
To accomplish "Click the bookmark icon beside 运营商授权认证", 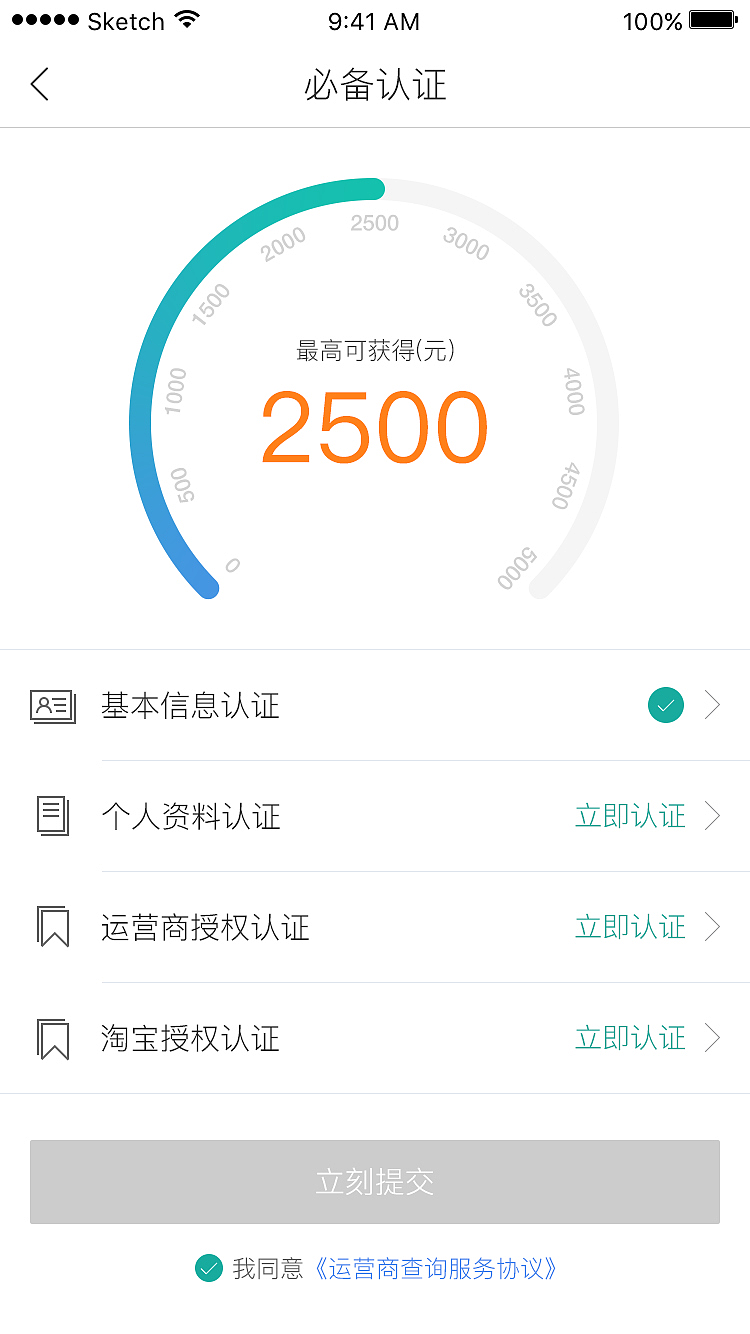I will tap(53, 927).
